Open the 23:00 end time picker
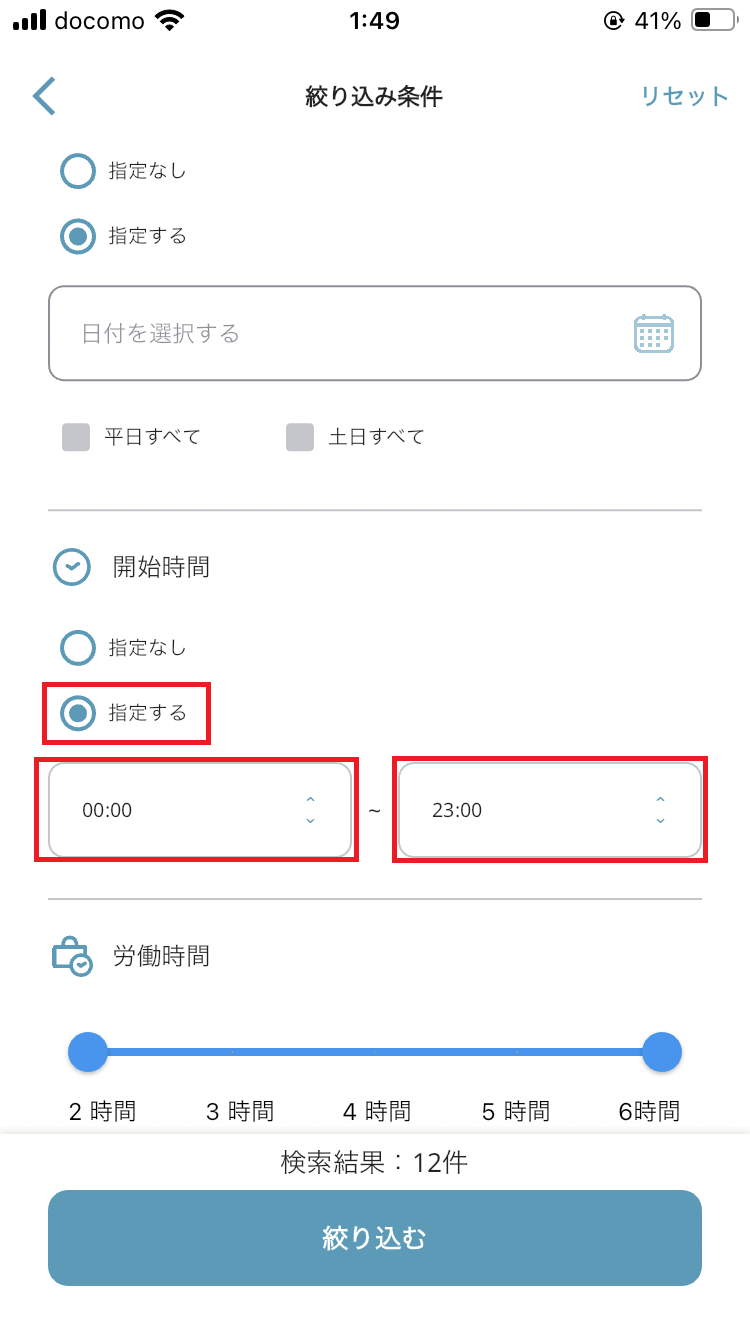Image resolution: width=750 pixels, height=1334 pixels. [549, 810]
